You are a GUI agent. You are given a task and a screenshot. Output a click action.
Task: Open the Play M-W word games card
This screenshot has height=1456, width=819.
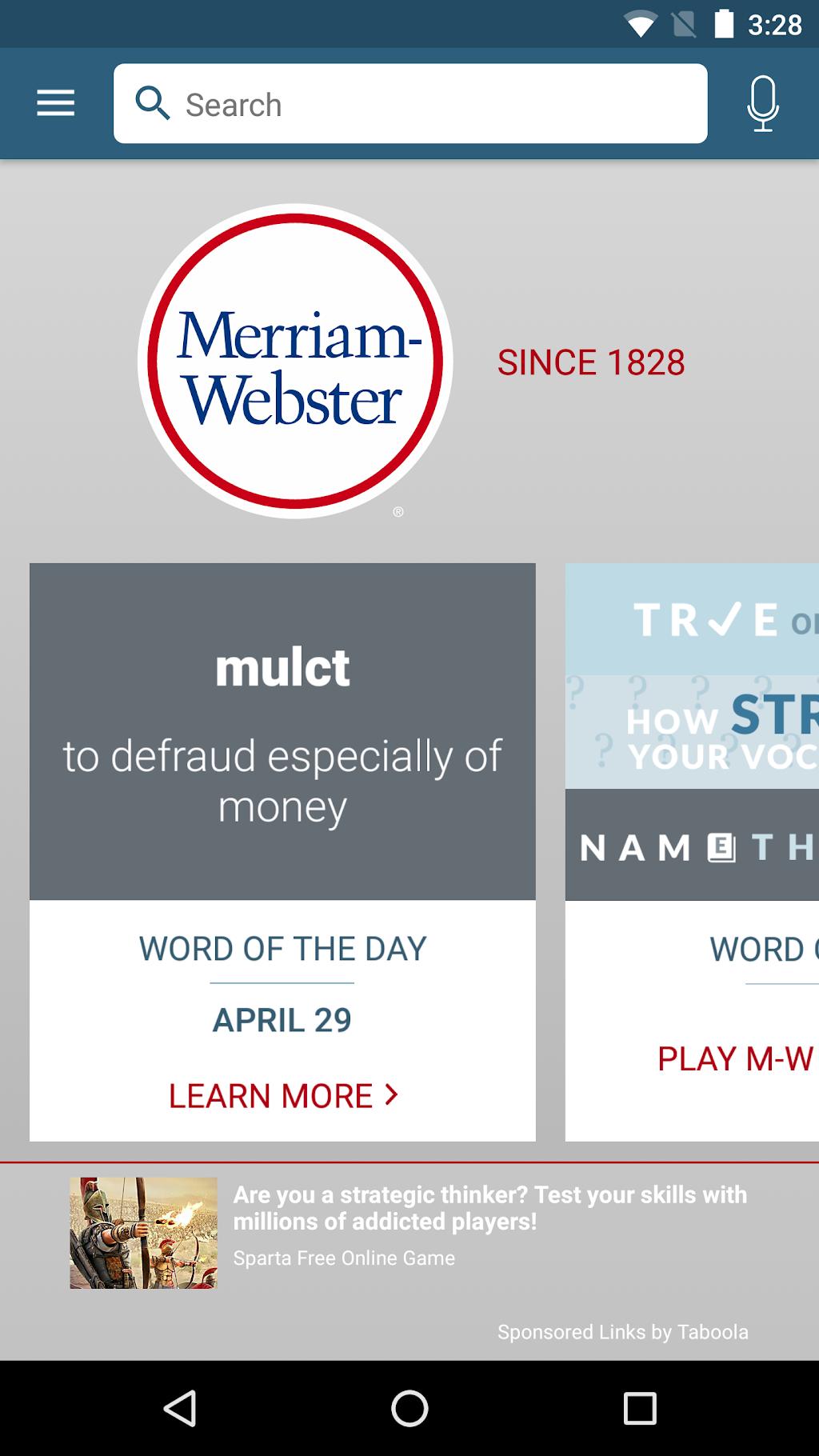[x=693, y=852]
